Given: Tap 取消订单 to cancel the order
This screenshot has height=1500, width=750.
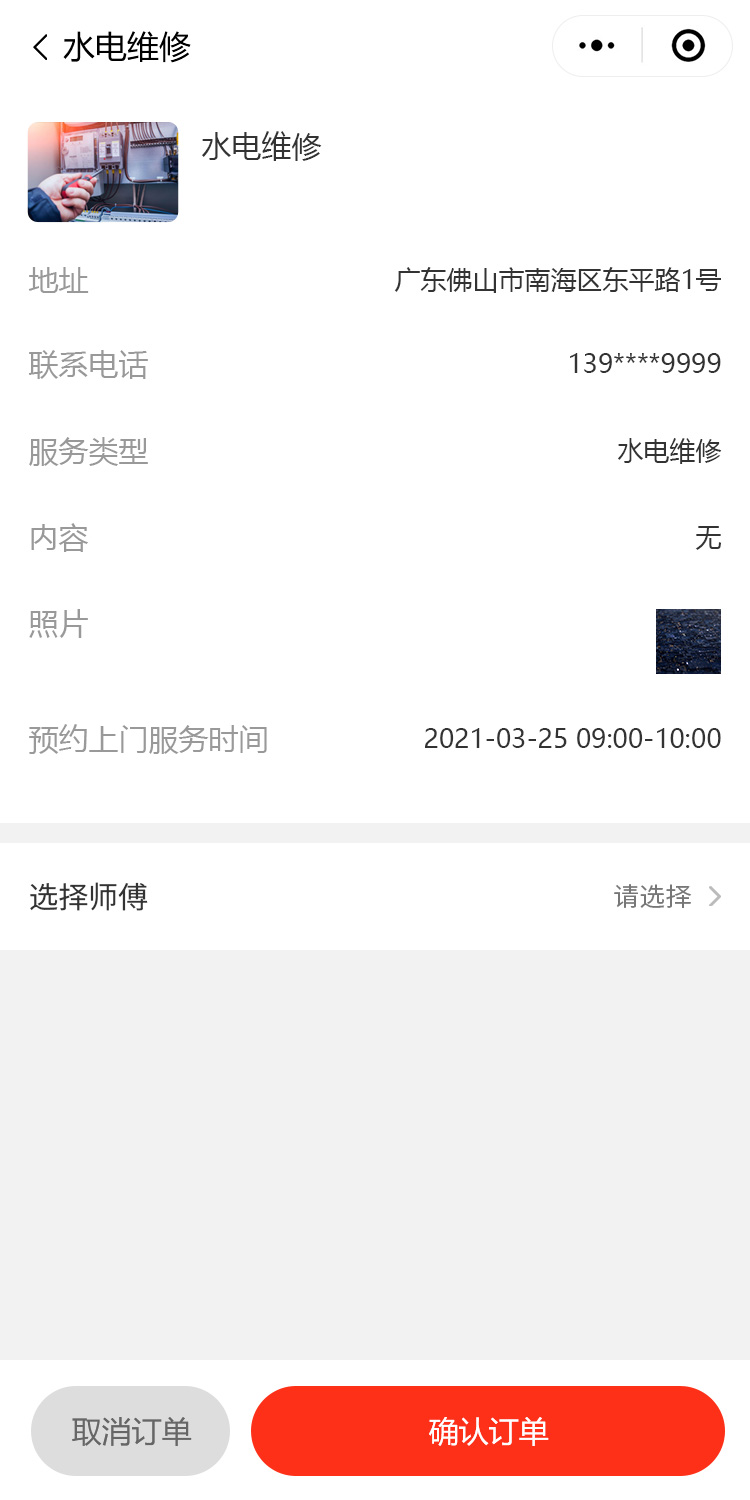Looking at the screenshot, I should tap(131, 1431).
